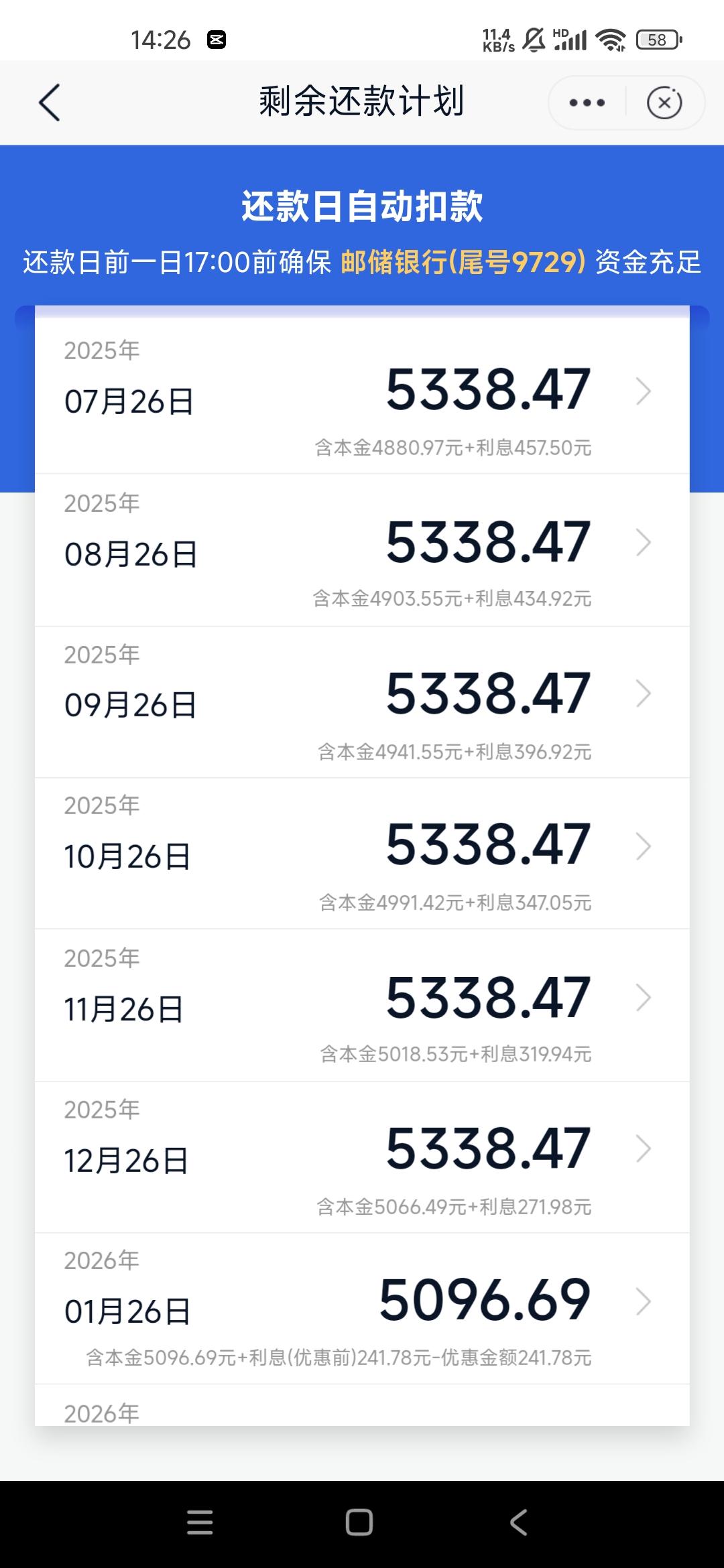
Task: Close the mini program with the X icon
Action: 664,103
